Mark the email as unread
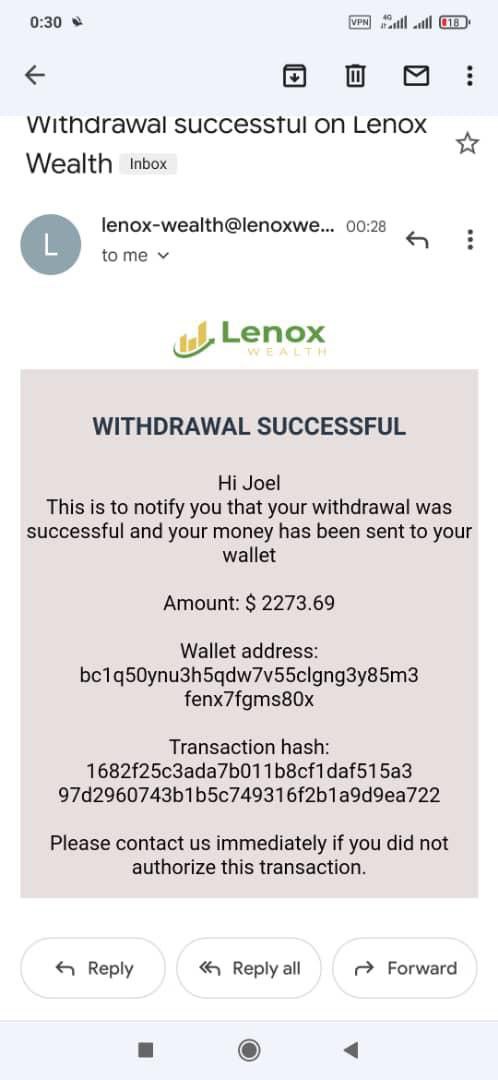498x1080 pixels. click(x=416, y=76)
